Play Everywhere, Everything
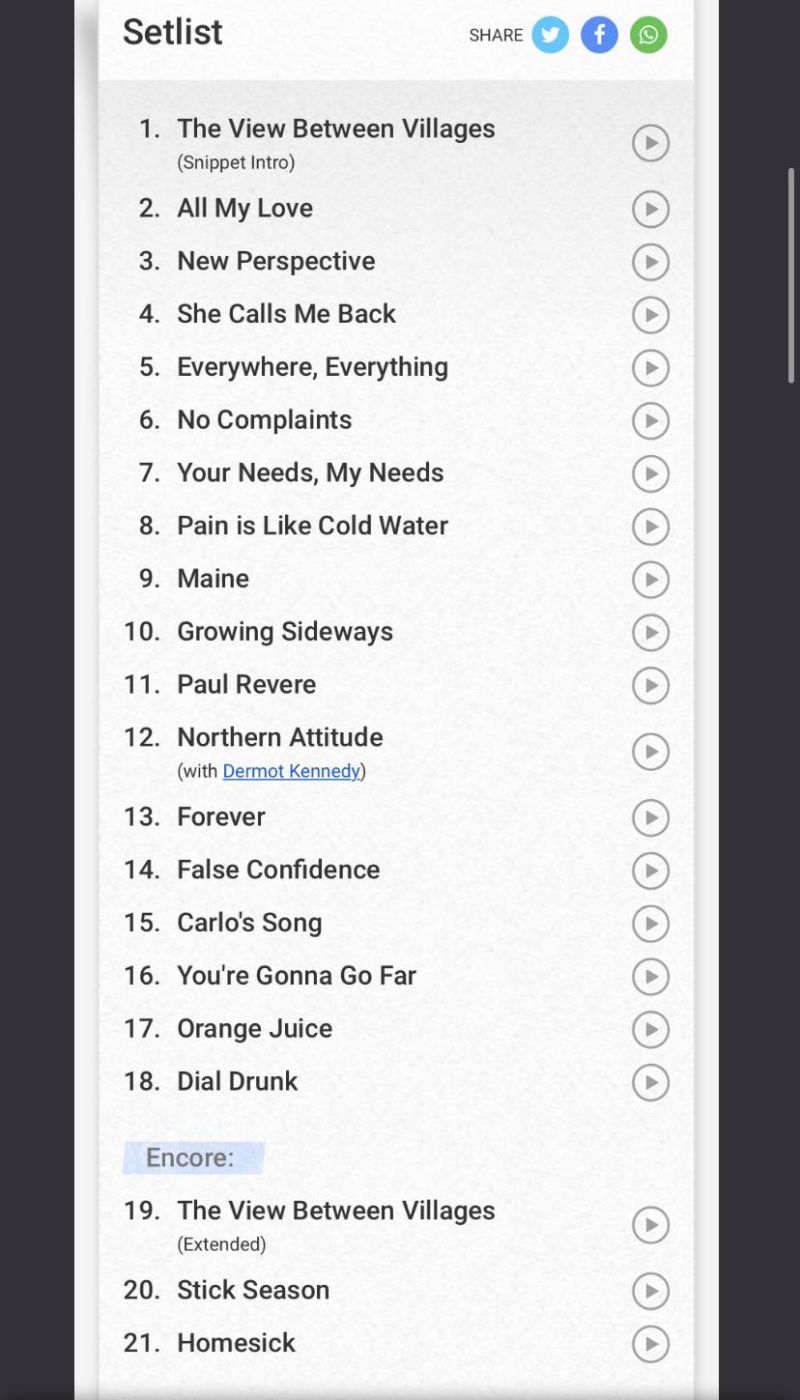This screenshot has width=800, height=1400. pyautogui.click(x=650, y=368)
